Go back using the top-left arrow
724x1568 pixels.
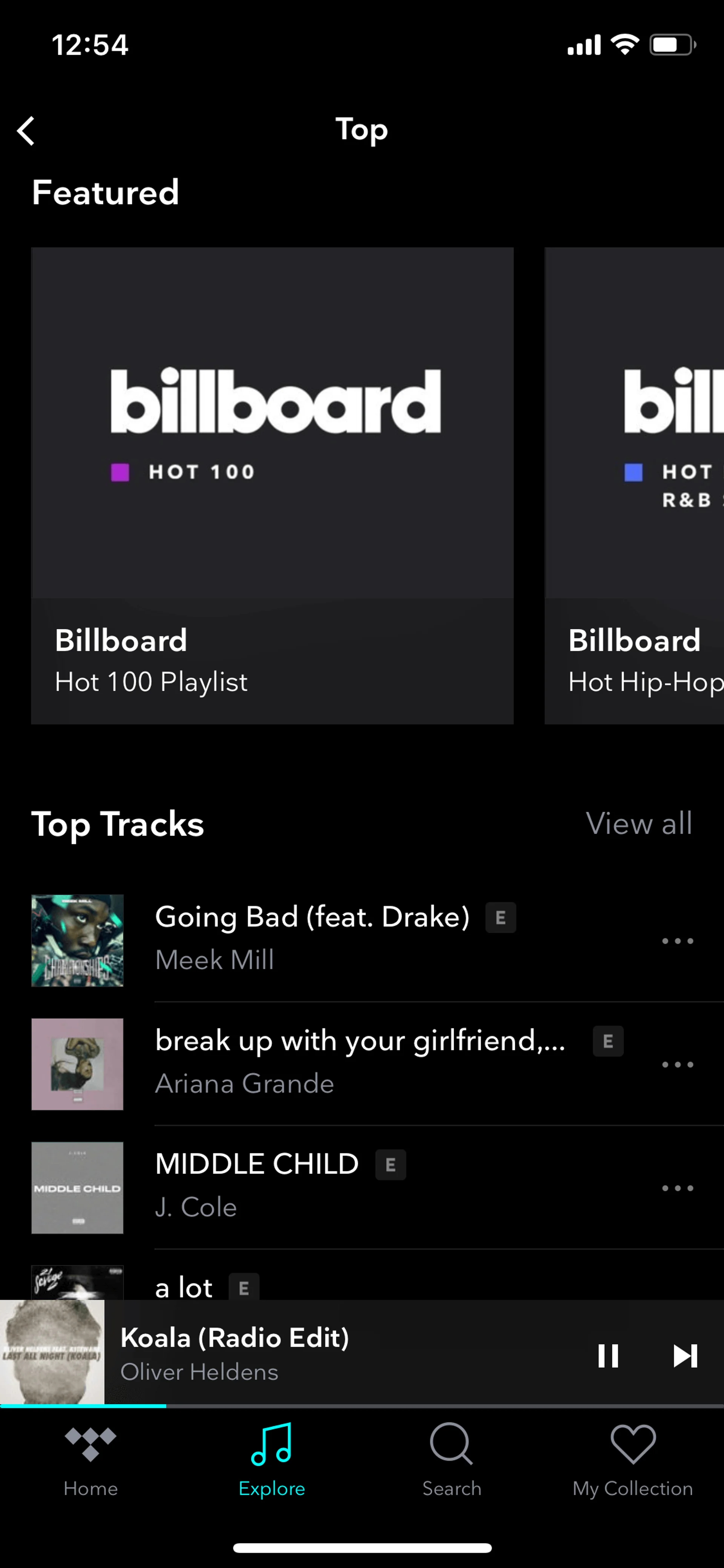26,131
